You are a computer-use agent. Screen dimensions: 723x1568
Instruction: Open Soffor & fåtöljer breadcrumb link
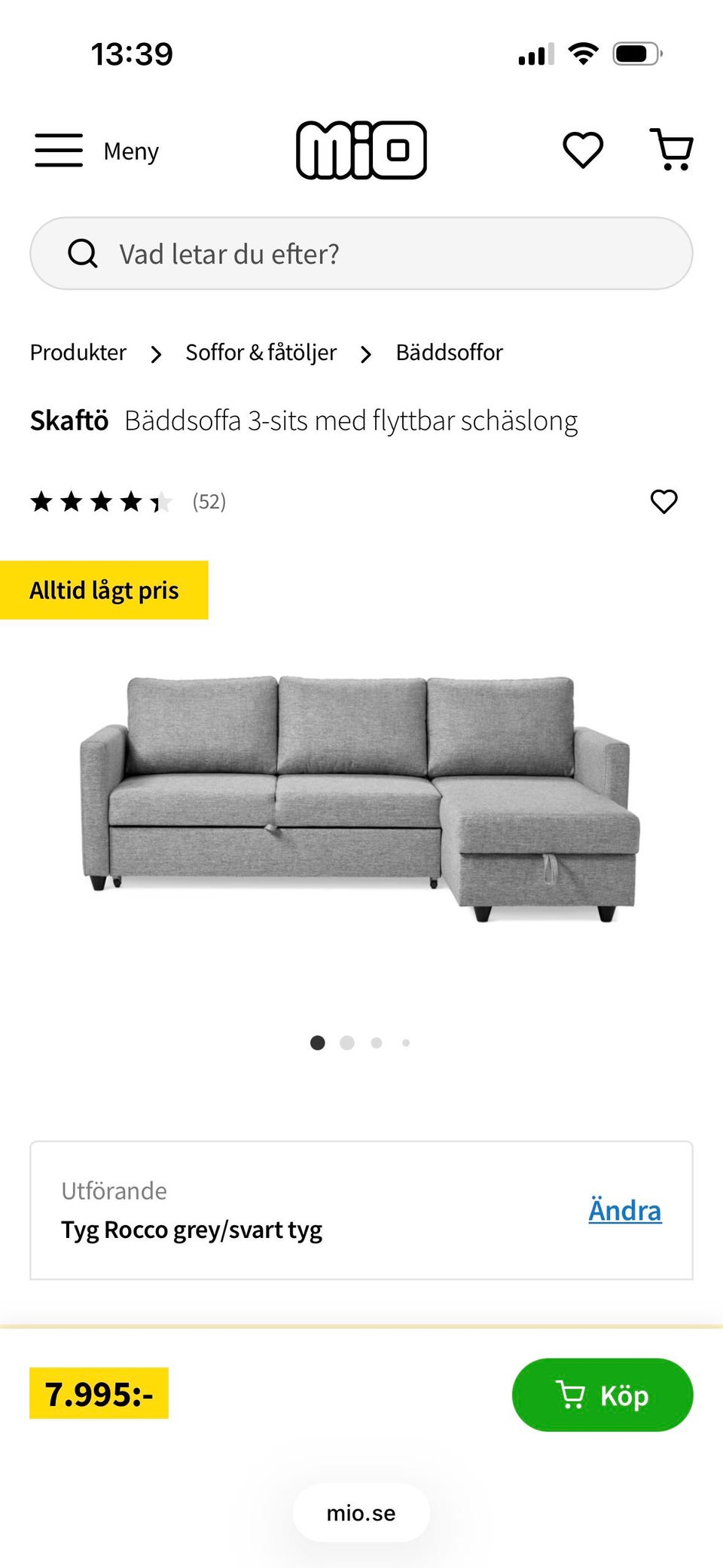coord(260,353)
